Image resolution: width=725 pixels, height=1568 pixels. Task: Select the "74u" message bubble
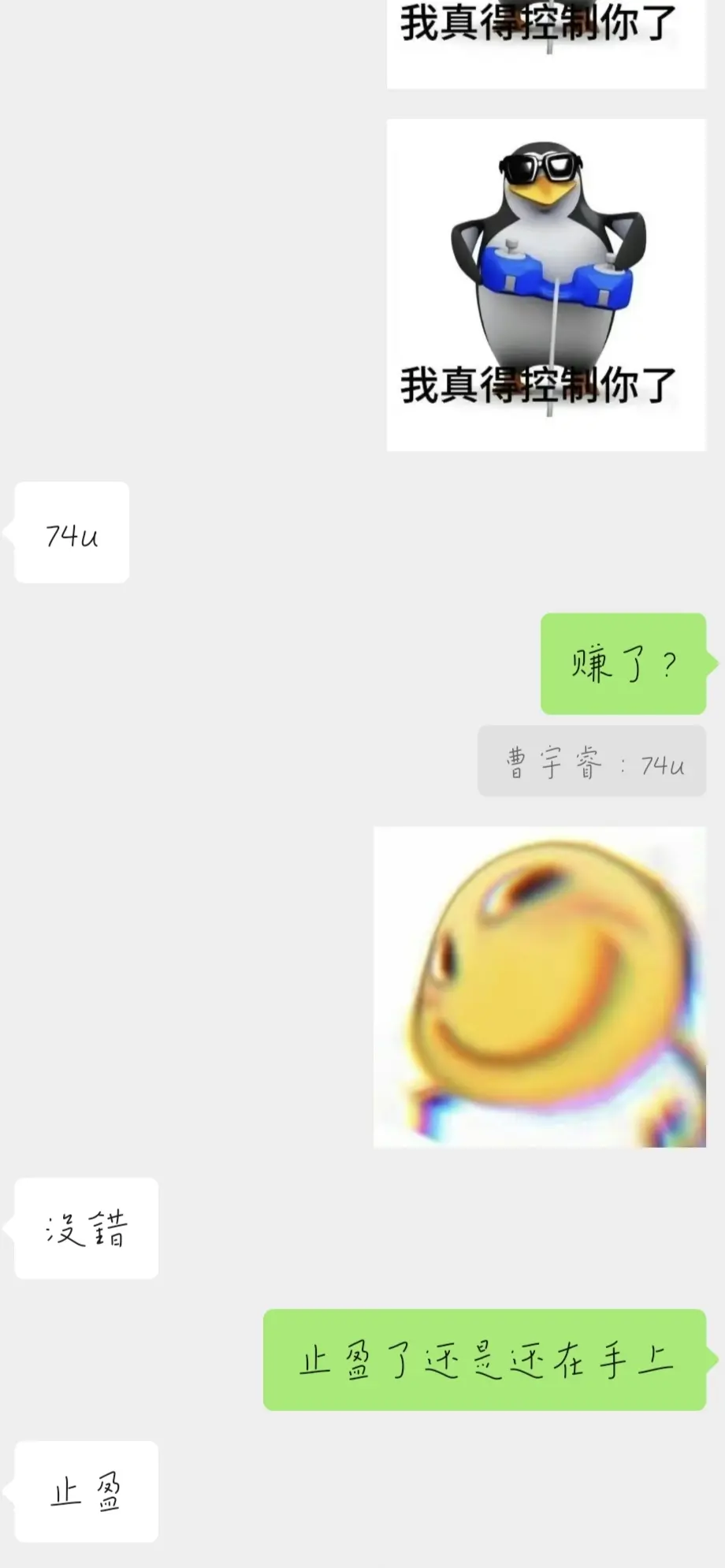(70, 533)
